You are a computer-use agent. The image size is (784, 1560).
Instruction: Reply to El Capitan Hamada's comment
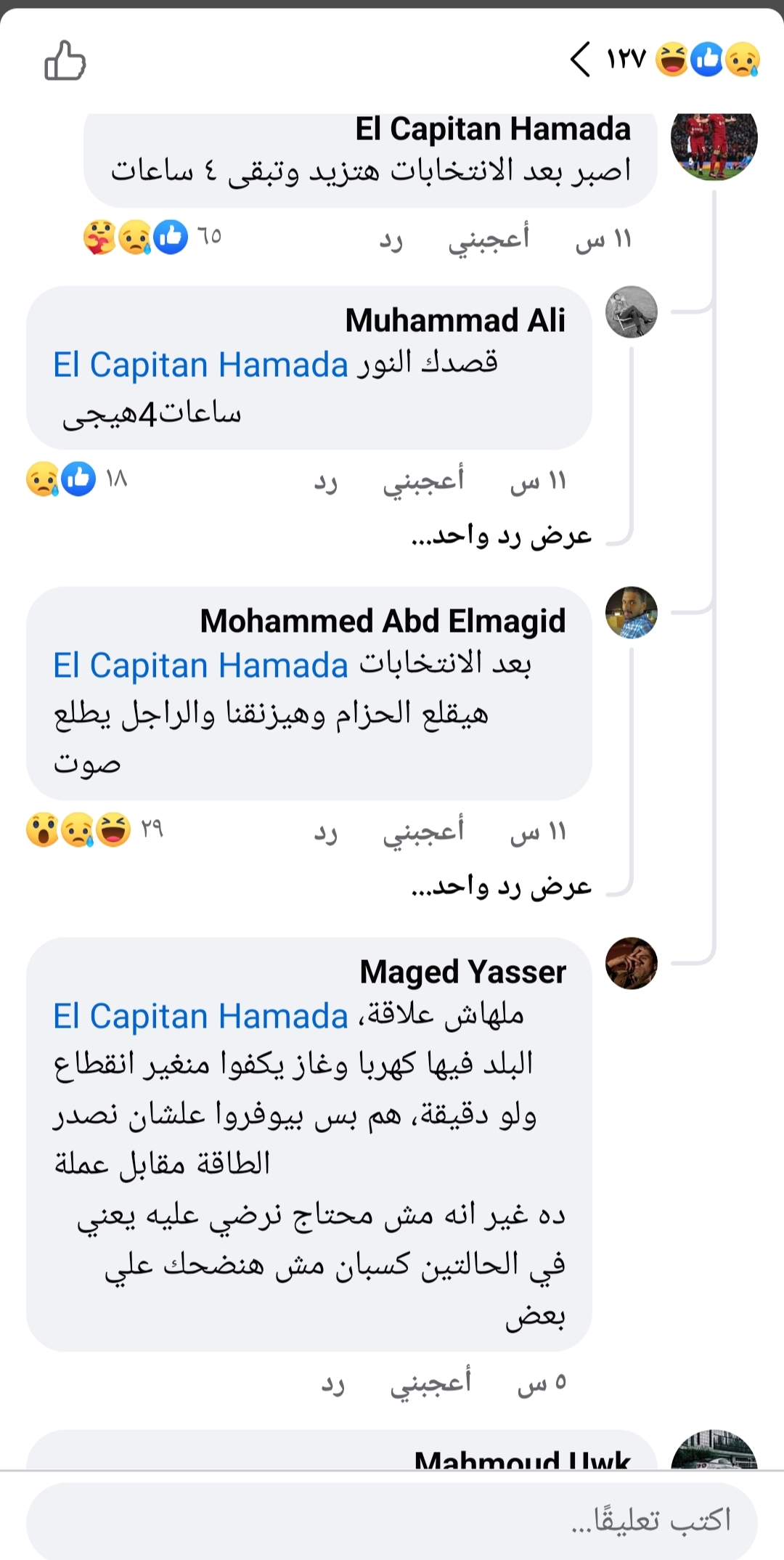[x=391, y=239]
